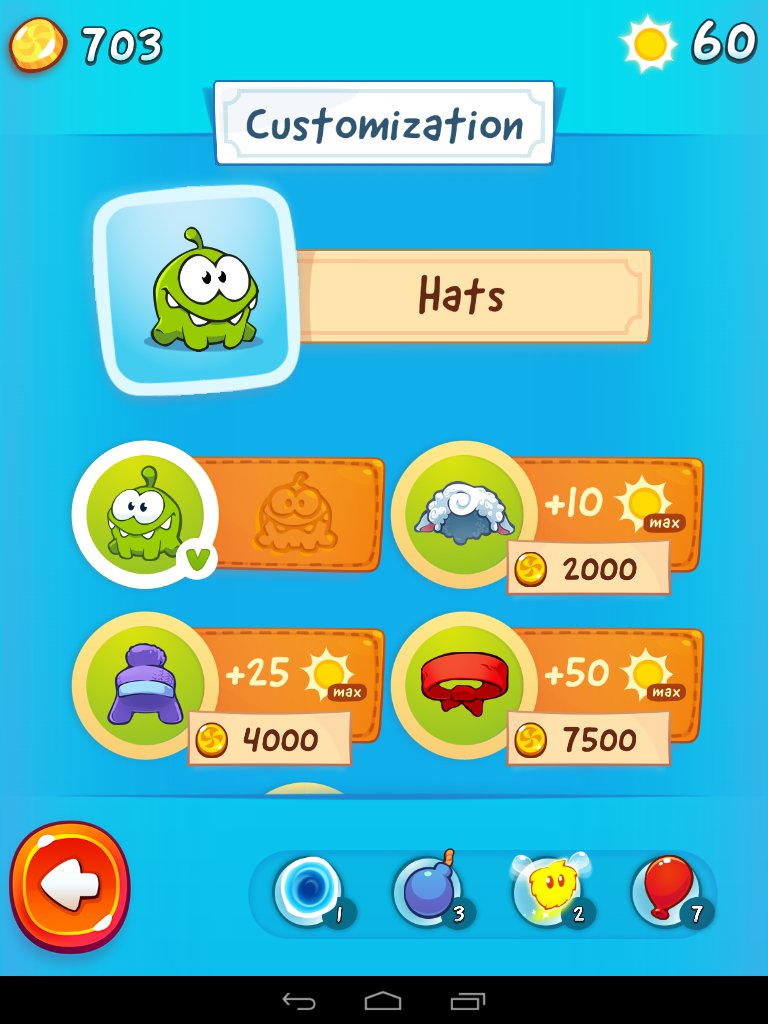Viewport: 768px width, 1024px height.
Task: Tap the Android home button
Action: [383, 1000]
